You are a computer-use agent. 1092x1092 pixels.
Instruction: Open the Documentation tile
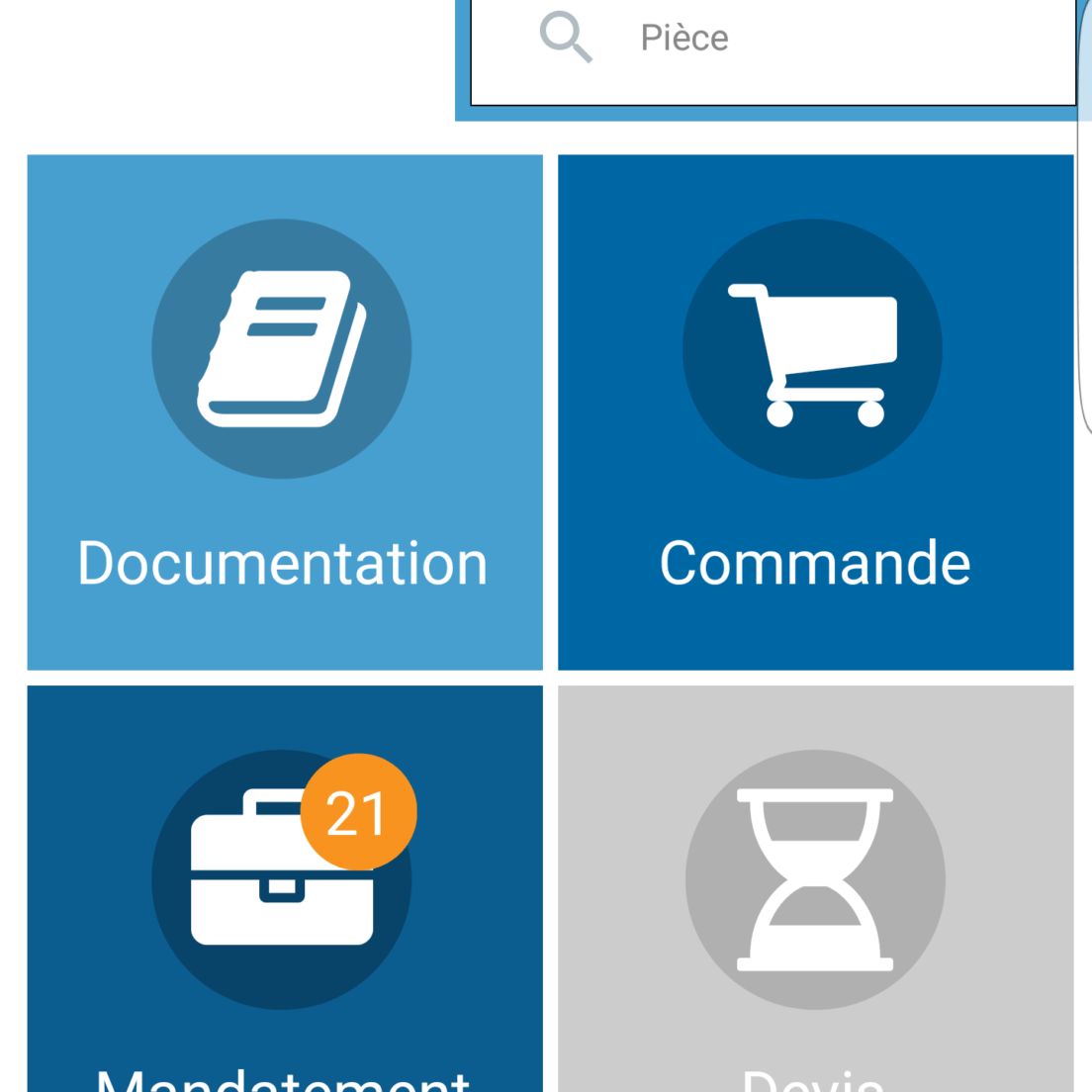point(285,411)
